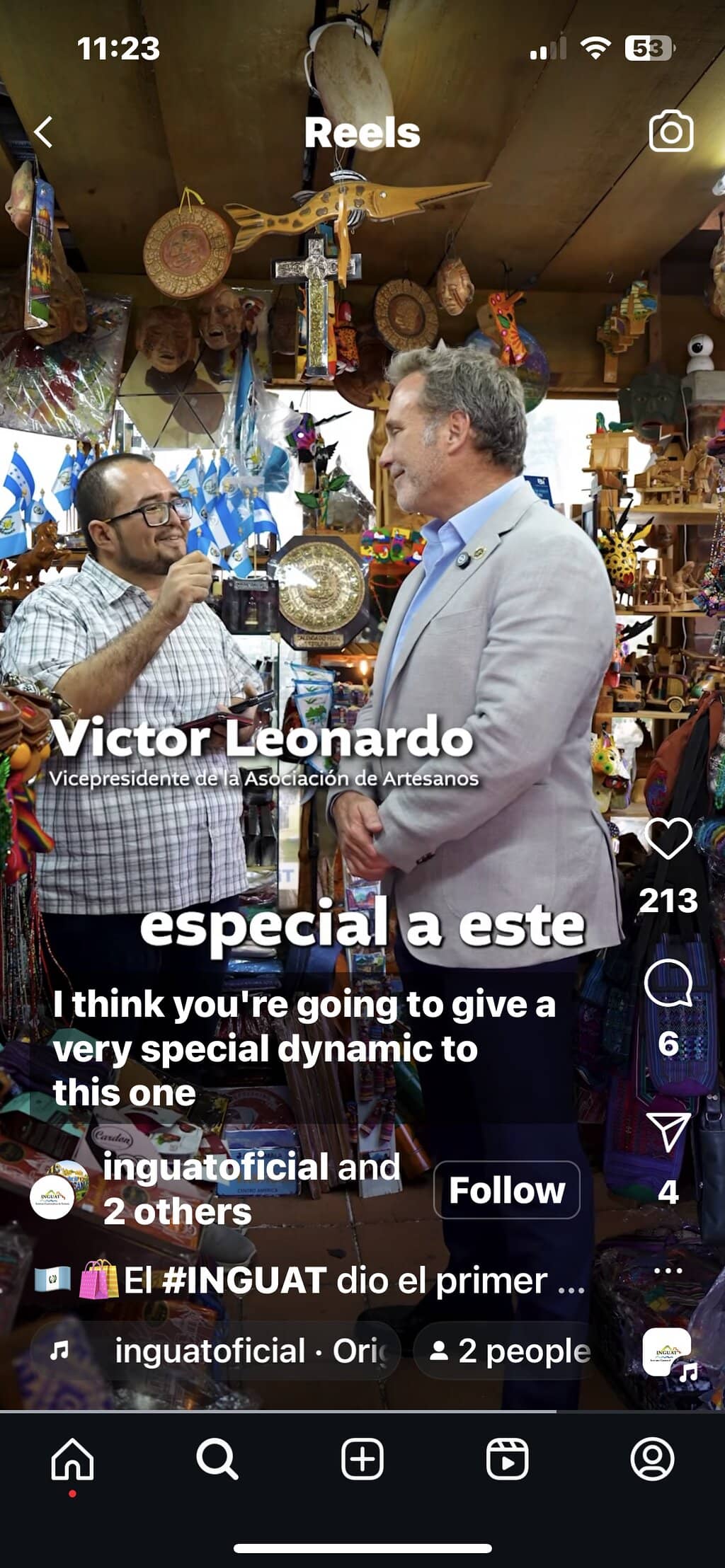Viewport: 725px width, 1568px height.
Task: Share this reel via the paper plane icon
Action: click(668, 1131)
